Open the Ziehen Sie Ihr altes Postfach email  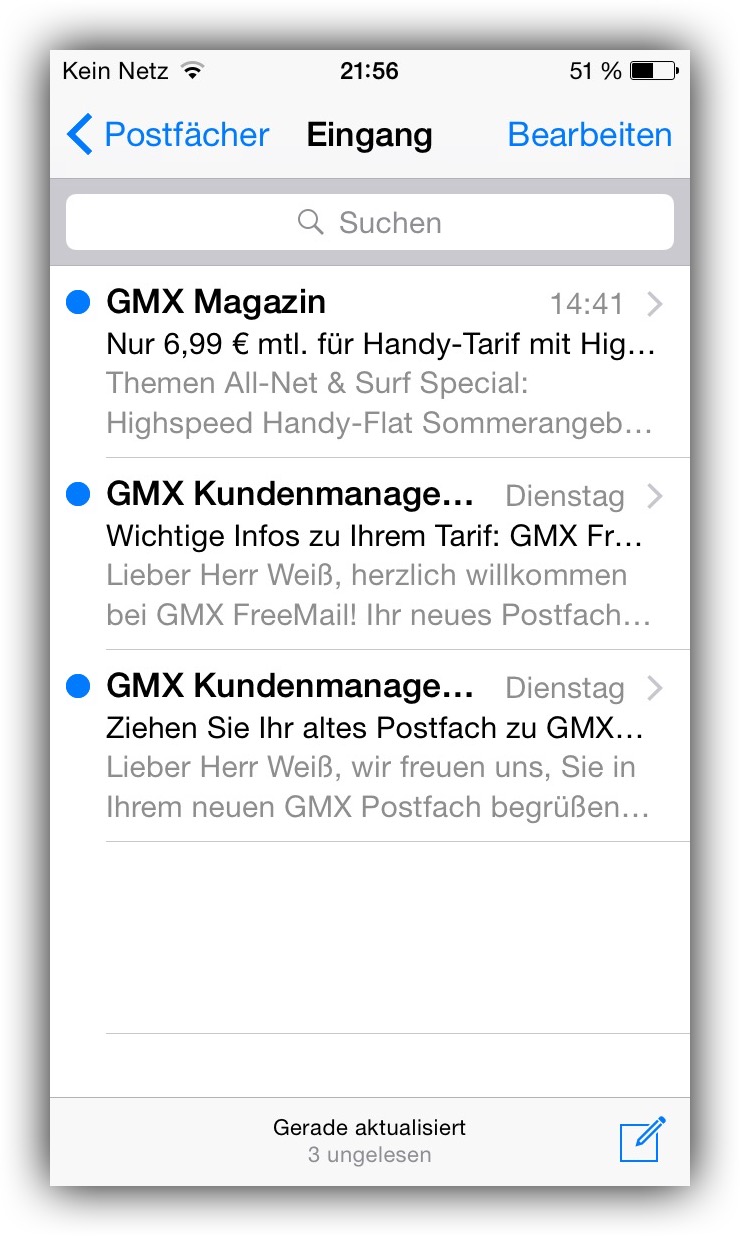coord(380,746)
